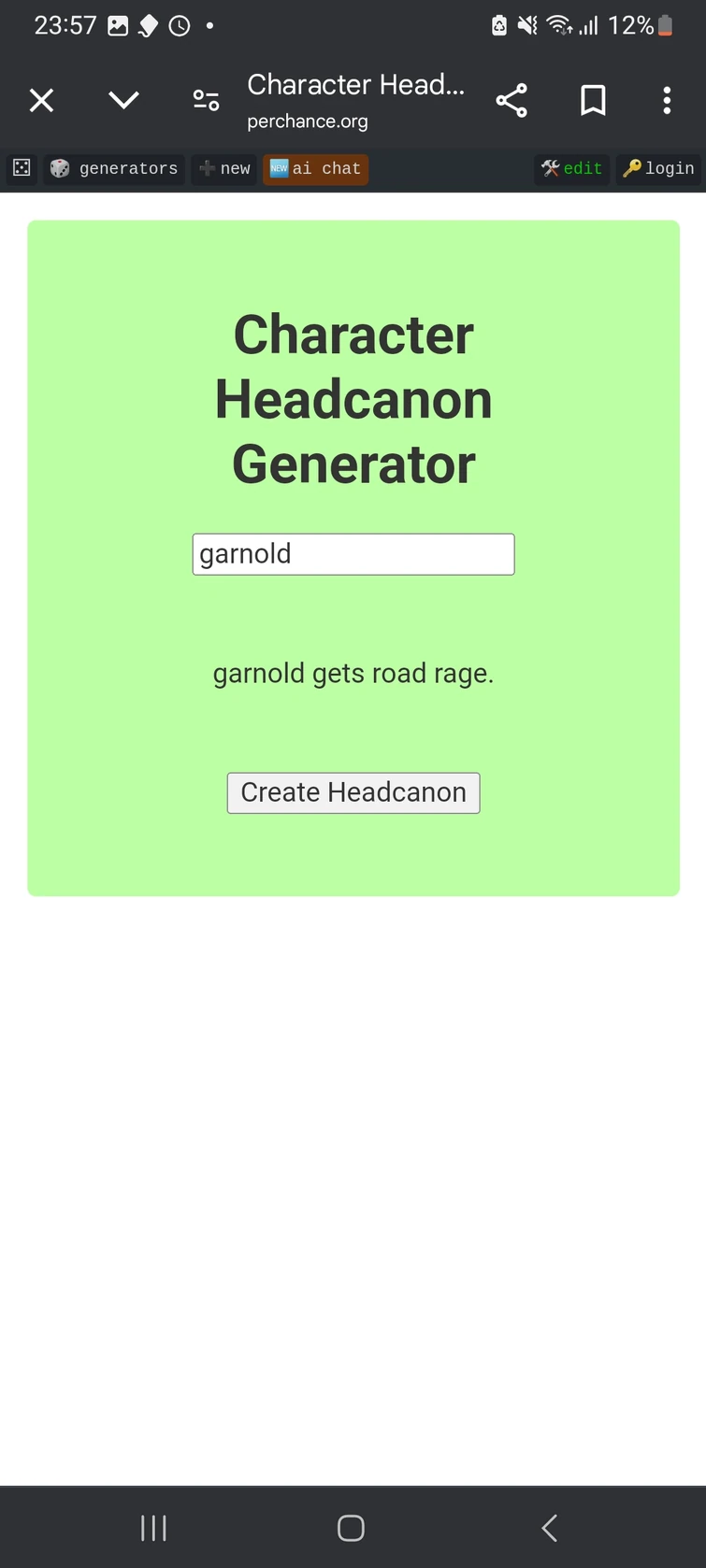Create a new generator
Screen dimensions: 706x1568
click(x=224, y=168)
